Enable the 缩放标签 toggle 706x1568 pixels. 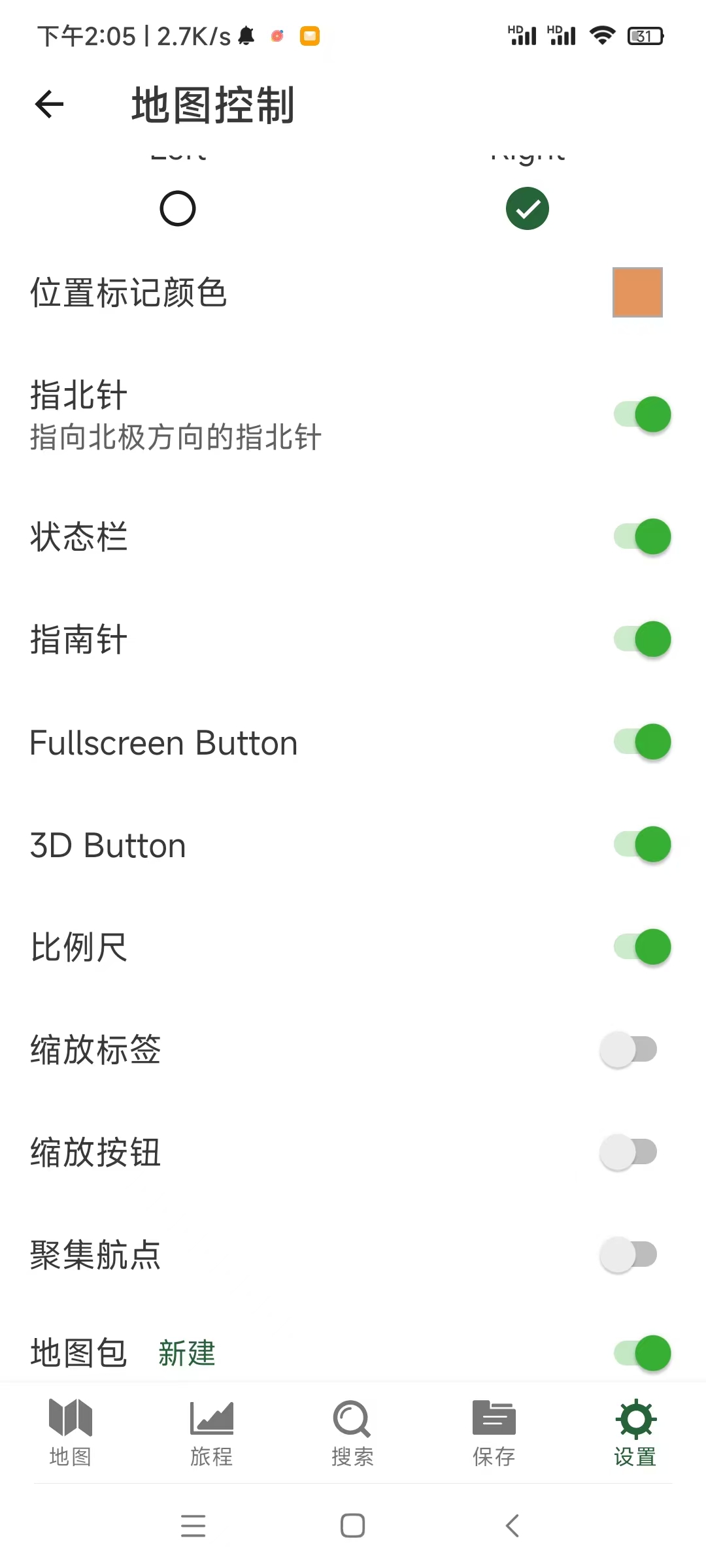click(x=629, y=1050)
